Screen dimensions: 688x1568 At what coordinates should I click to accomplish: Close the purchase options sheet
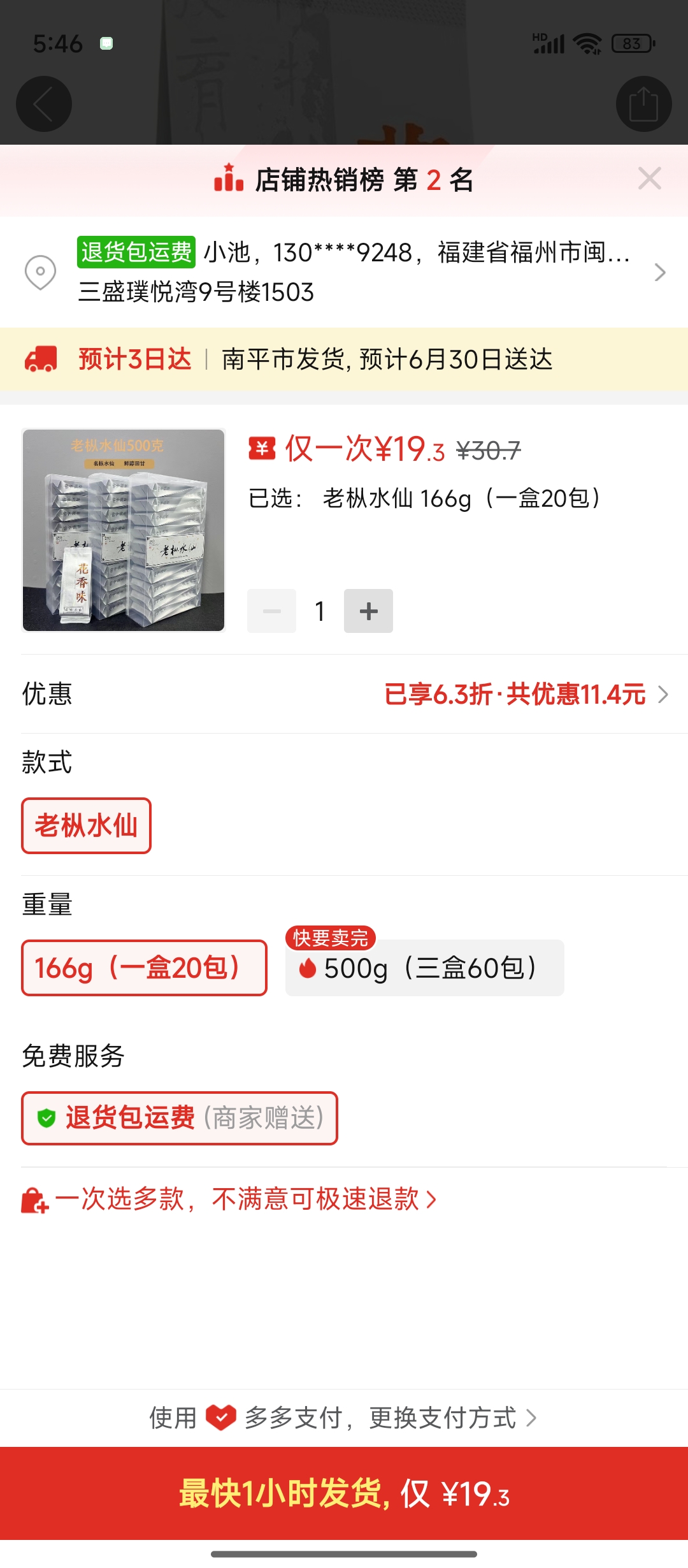point(649,178)
